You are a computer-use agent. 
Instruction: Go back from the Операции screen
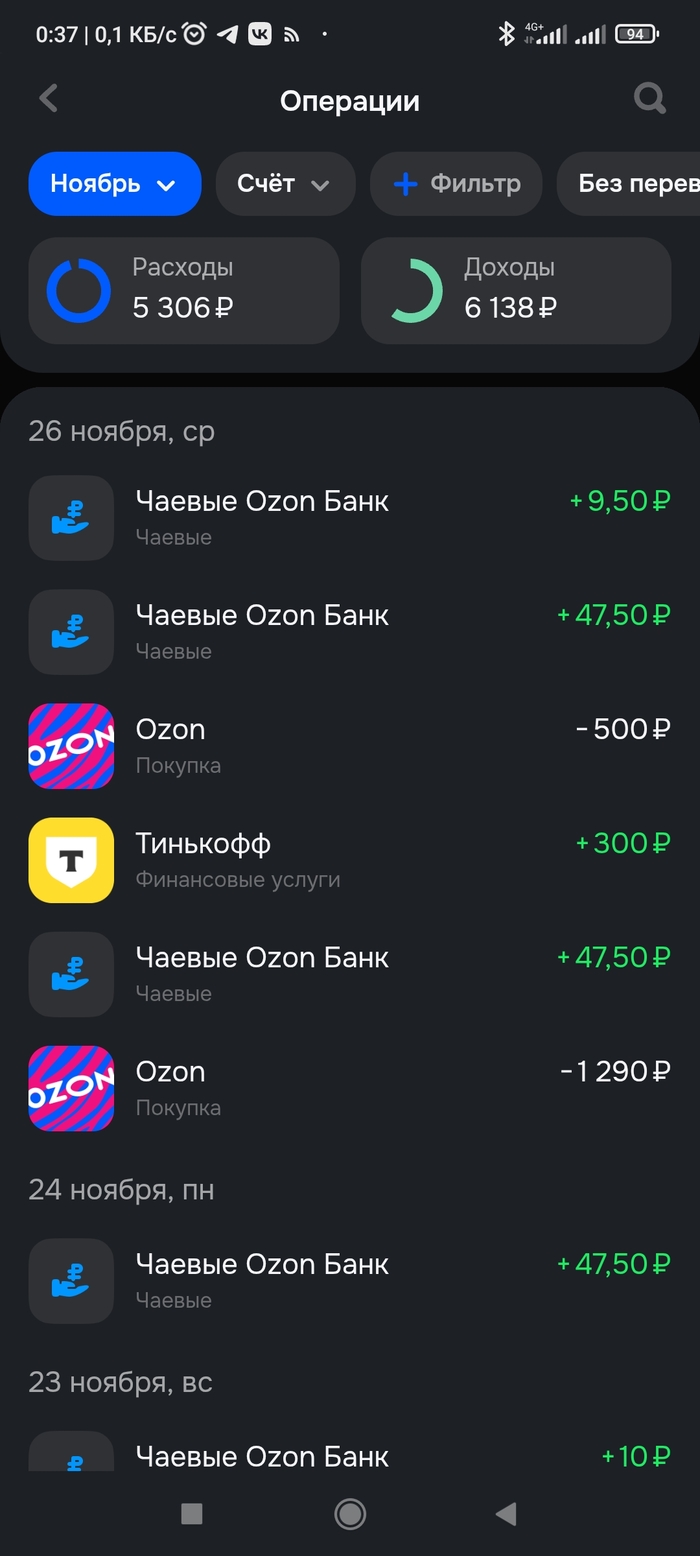(48, 99)
